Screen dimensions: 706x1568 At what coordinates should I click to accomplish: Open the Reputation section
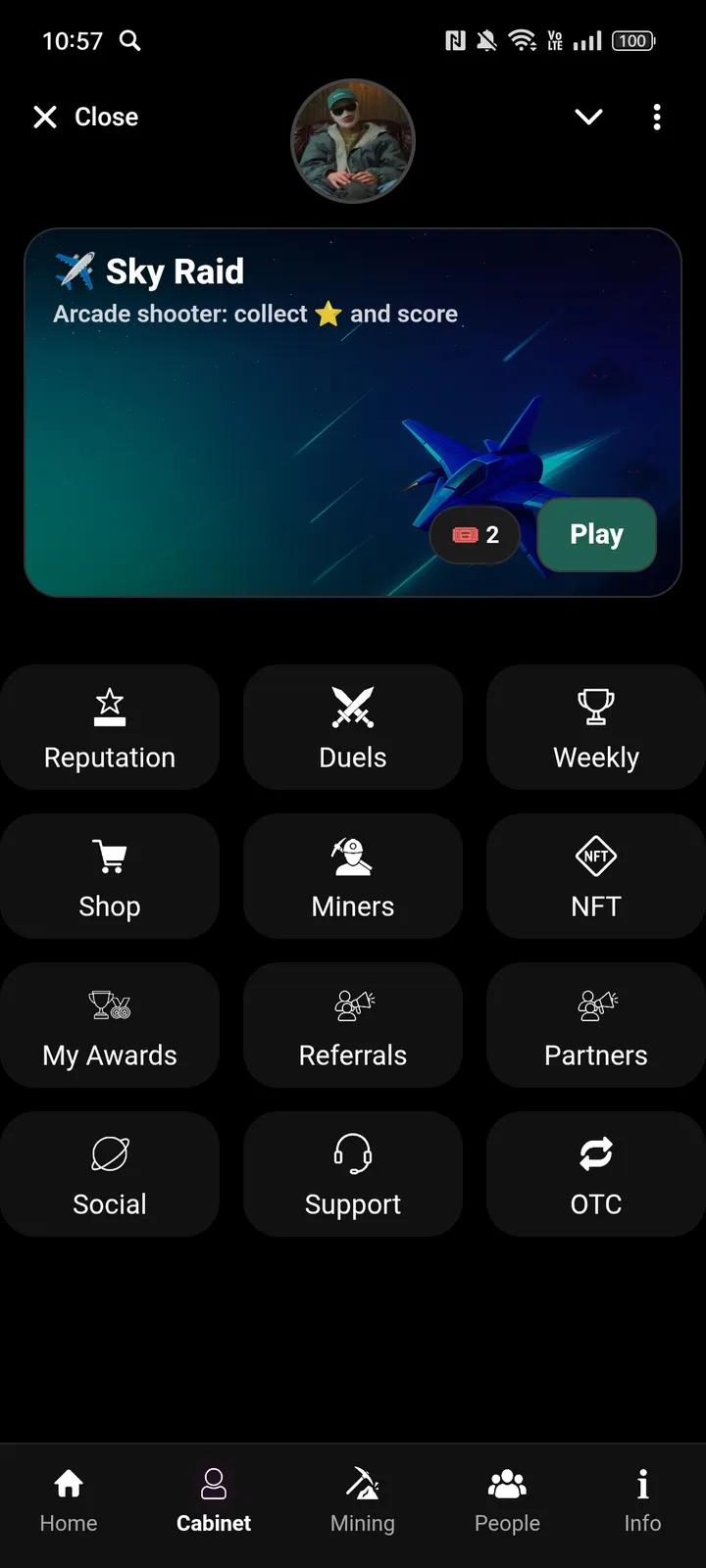click(110, 727)
